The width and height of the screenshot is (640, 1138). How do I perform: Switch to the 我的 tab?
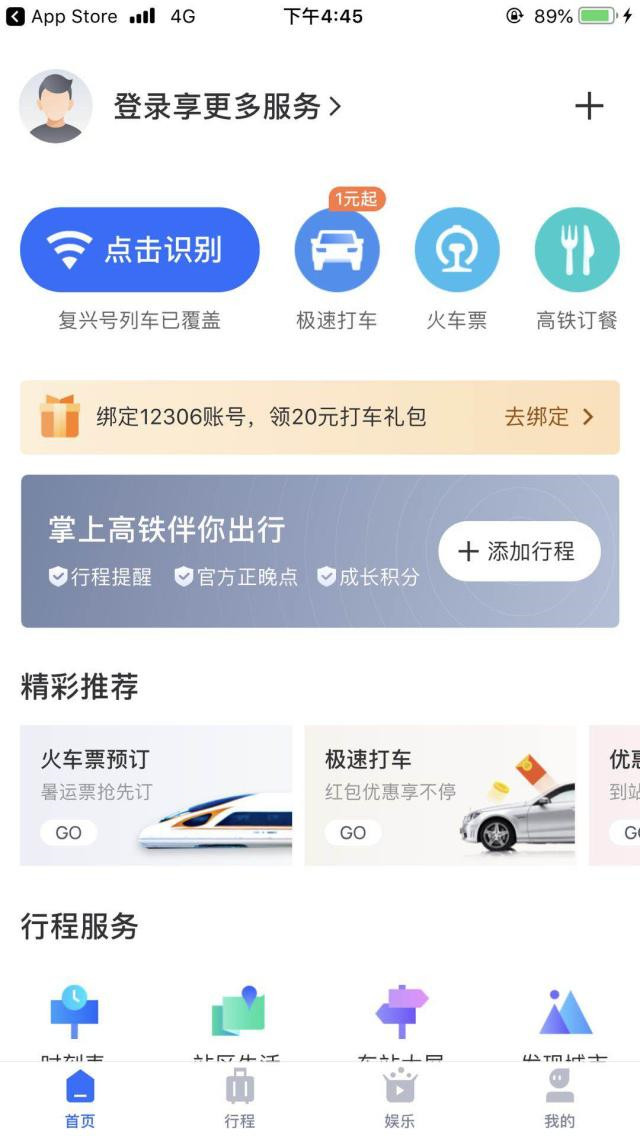point(560,1097)
